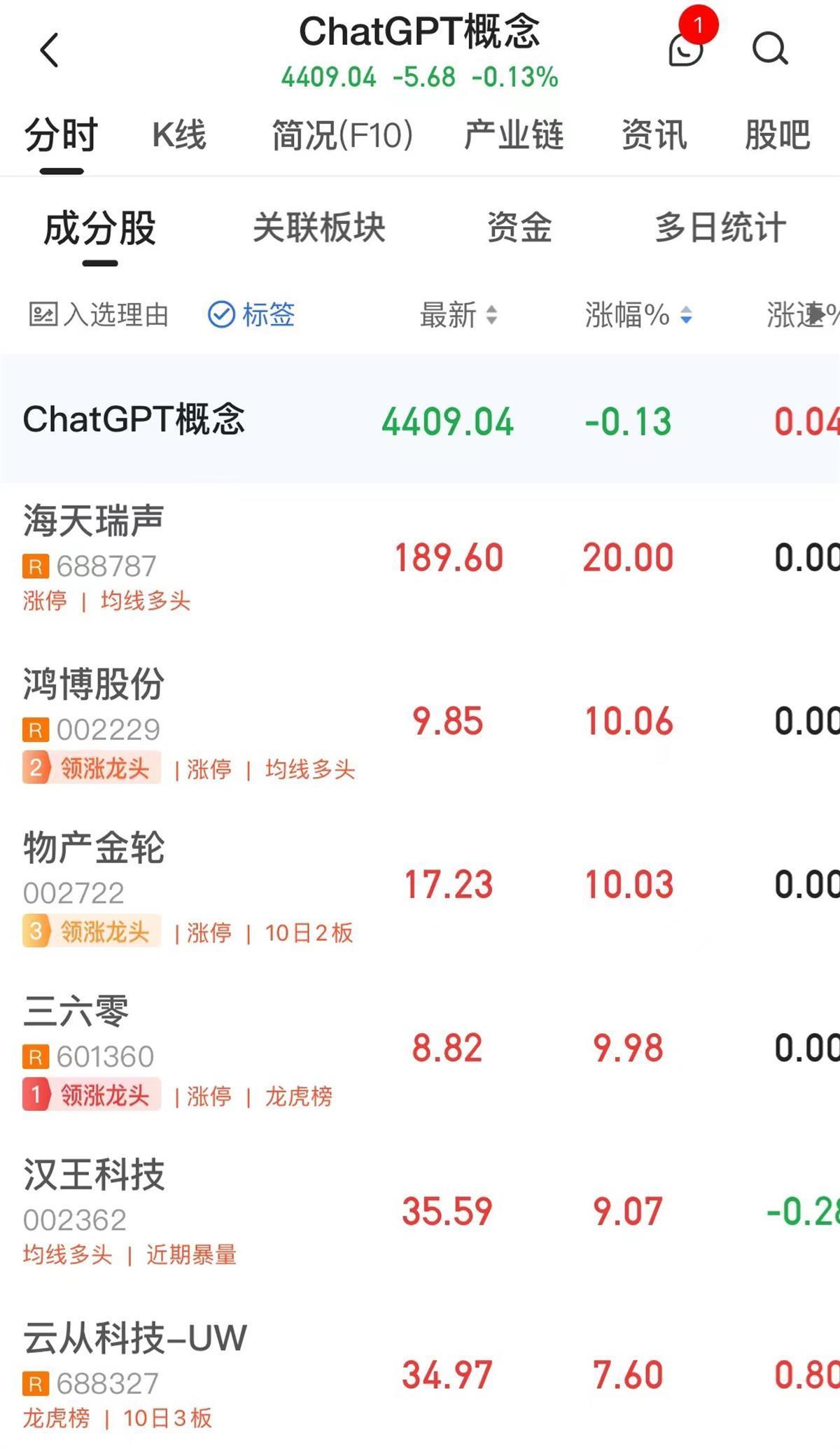Switch to the 股吧 tab
Screen dimensions: 840x1449
[777, 134]
